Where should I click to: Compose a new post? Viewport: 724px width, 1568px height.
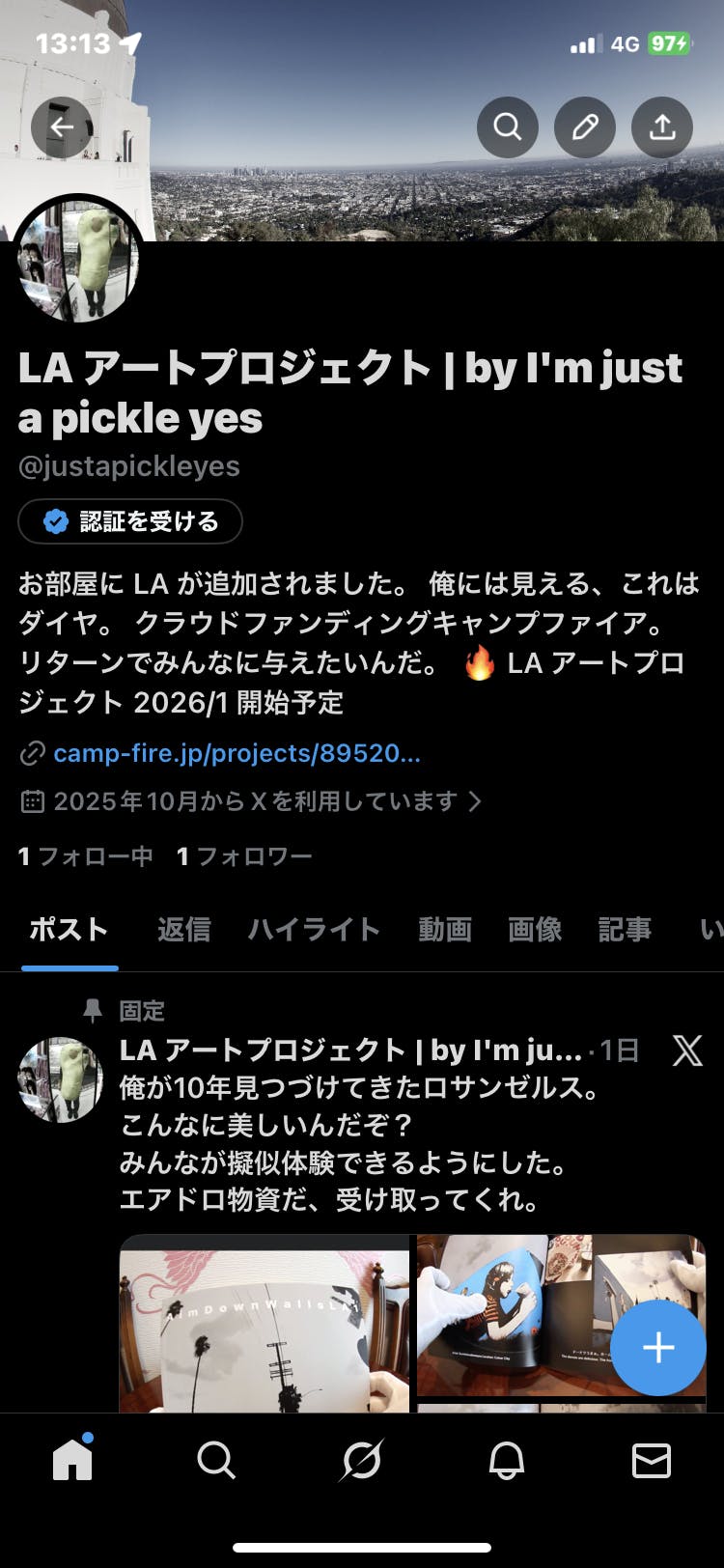tap(658, 1348)
